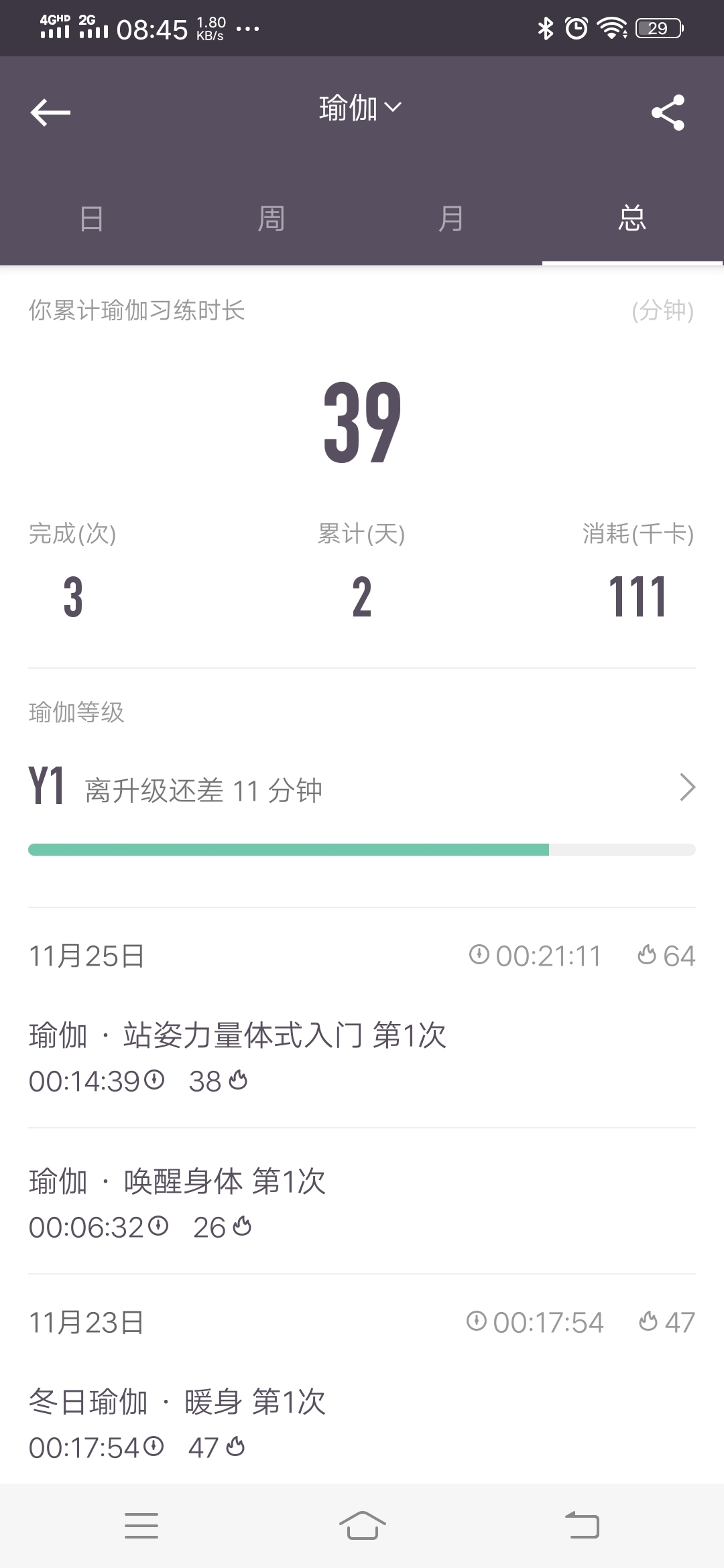Switch to the 周 tab

click(x=271, y=219)
